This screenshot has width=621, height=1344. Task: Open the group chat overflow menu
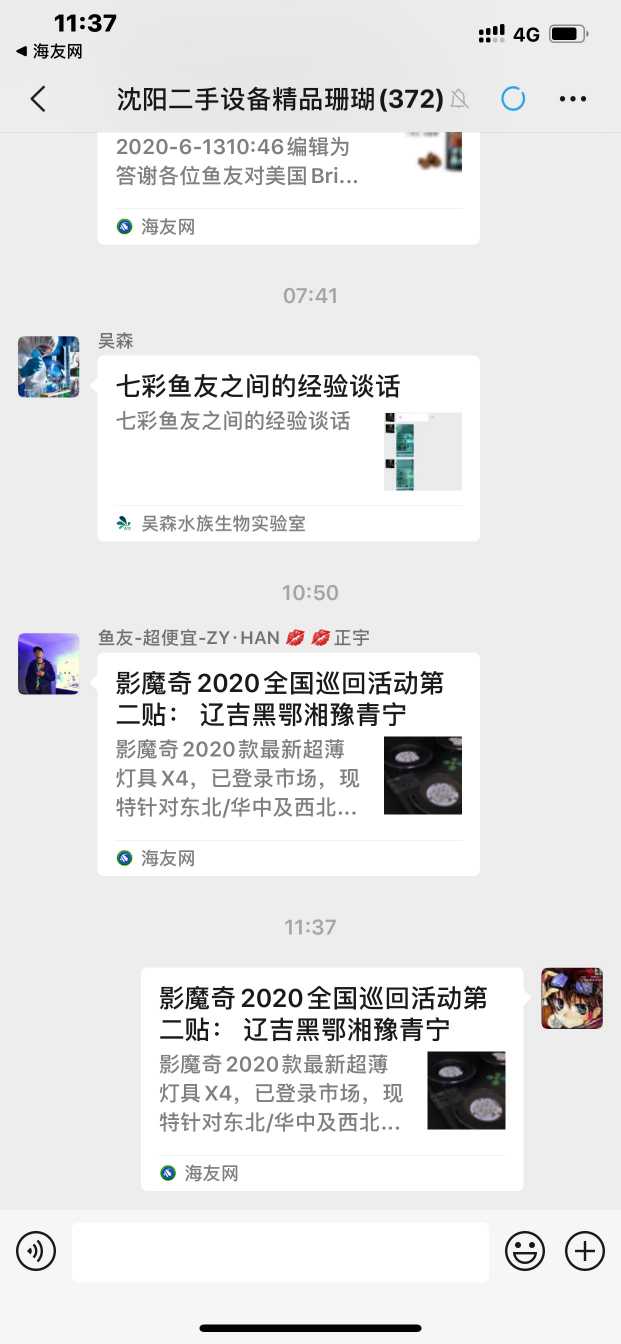coord(573,99)
